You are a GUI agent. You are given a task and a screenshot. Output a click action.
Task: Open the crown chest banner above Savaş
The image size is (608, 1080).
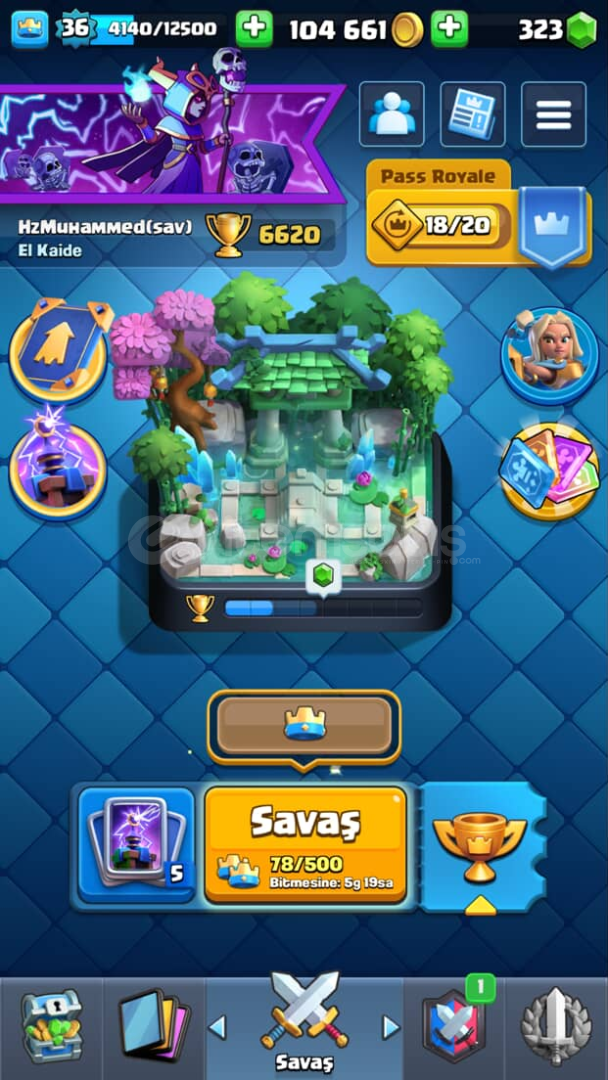[x=304, y=727]
